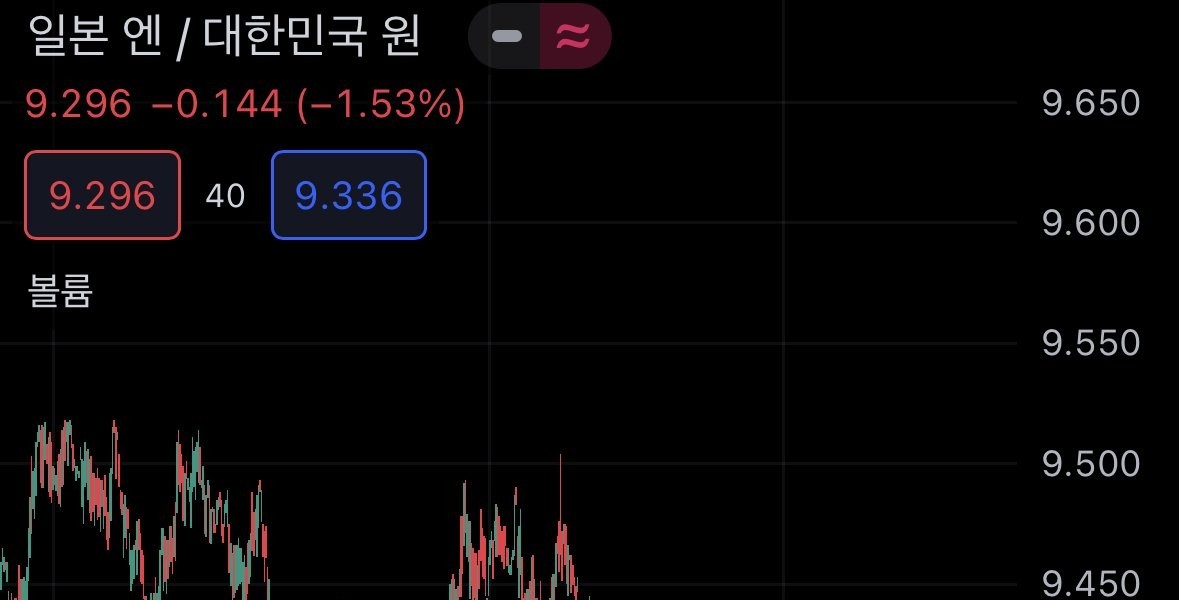Tap the pink approximately-equal icon
Screen dimensions: 1179x600
coord(574,36)
